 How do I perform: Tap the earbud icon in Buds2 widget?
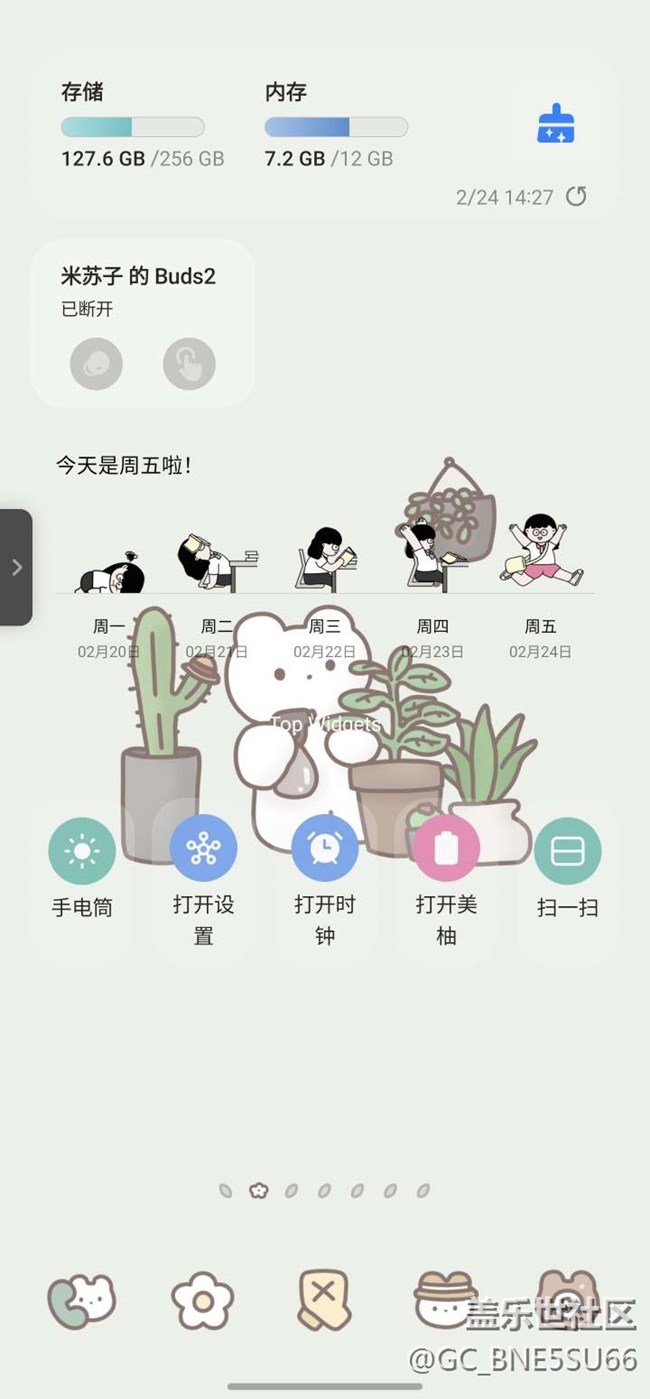pyautogui.click(x=96, y=364)
